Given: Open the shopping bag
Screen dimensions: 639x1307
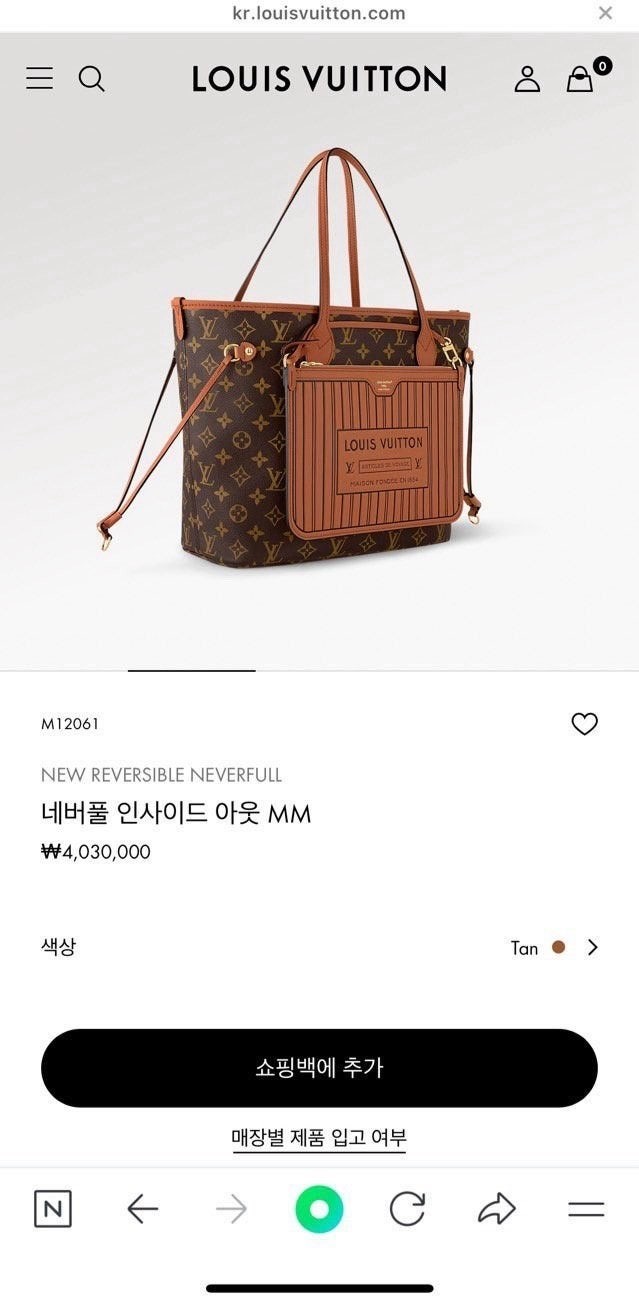Looking at the screenshot, I should coord(581,79).
